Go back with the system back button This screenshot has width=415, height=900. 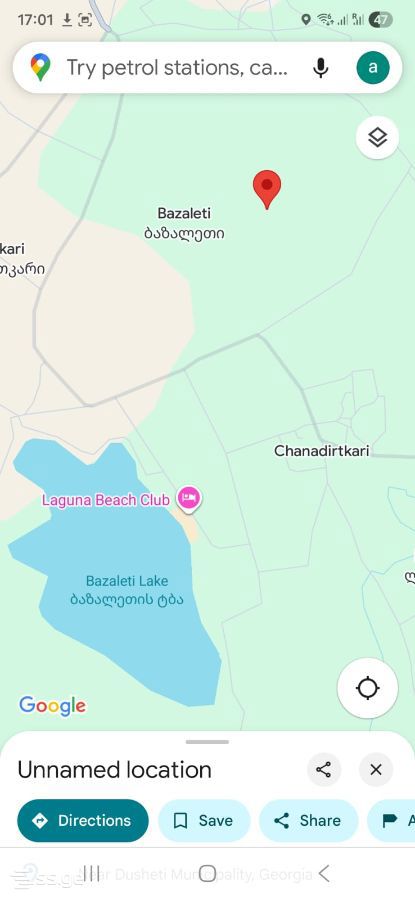324,874
